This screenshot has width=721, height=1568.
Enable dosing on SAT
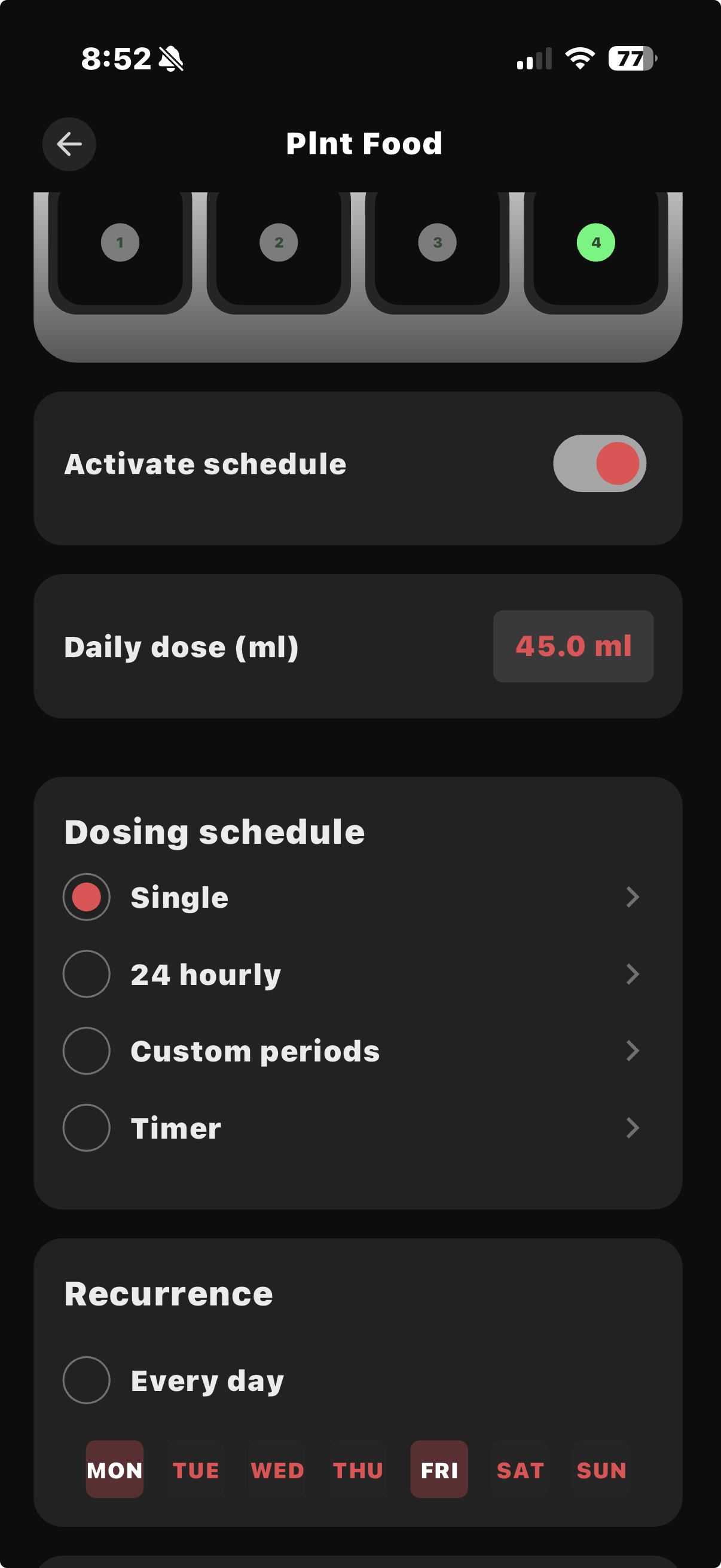click(520, 1471)
